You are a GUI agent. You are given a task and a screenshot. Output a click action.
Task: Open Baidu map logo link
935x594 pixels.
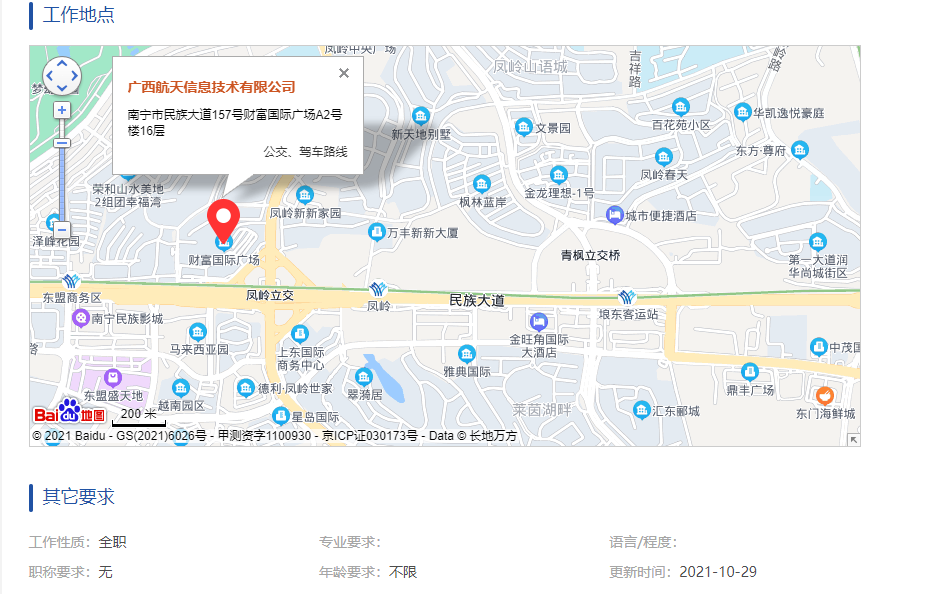coord(68,412)
